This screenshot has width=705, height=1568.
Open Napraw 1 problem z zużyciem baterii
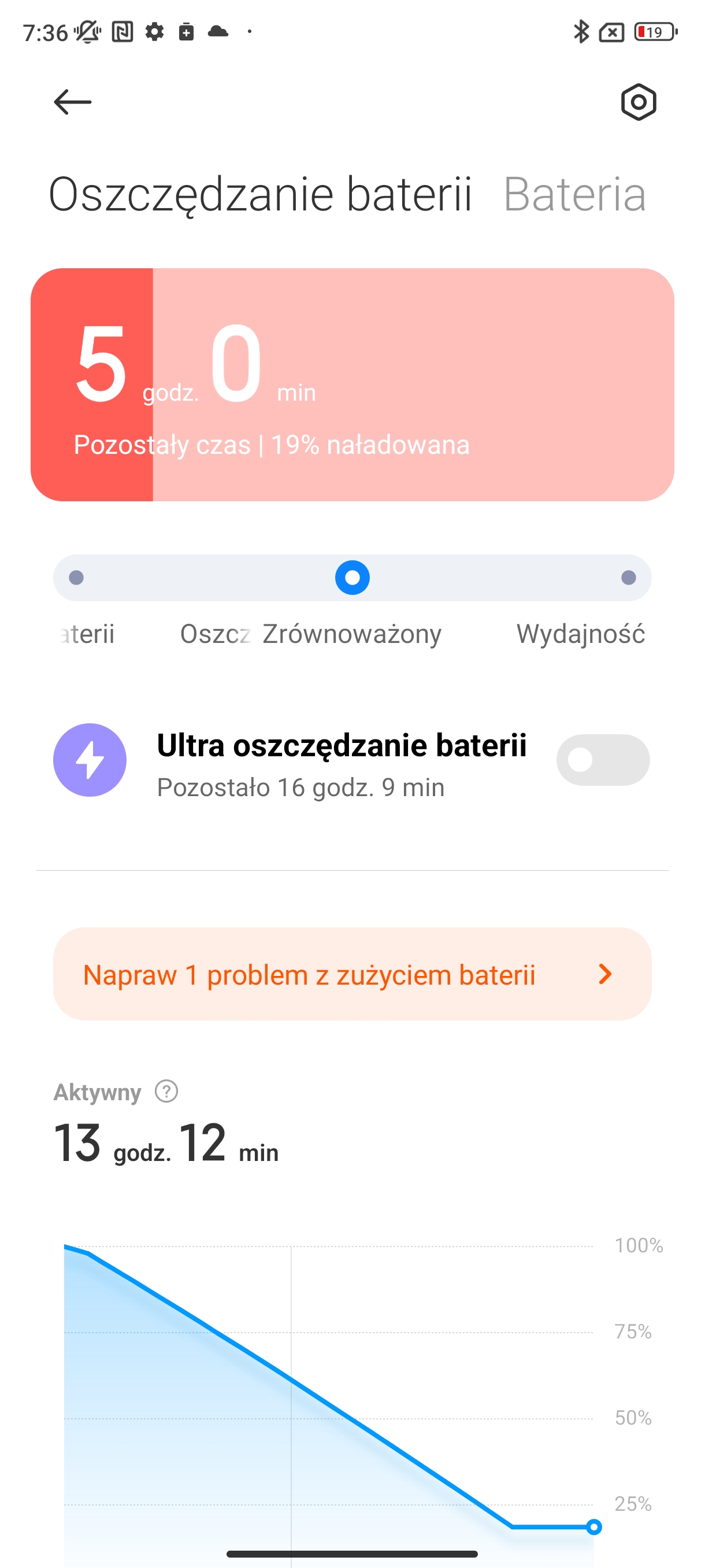tap(352, 974)
